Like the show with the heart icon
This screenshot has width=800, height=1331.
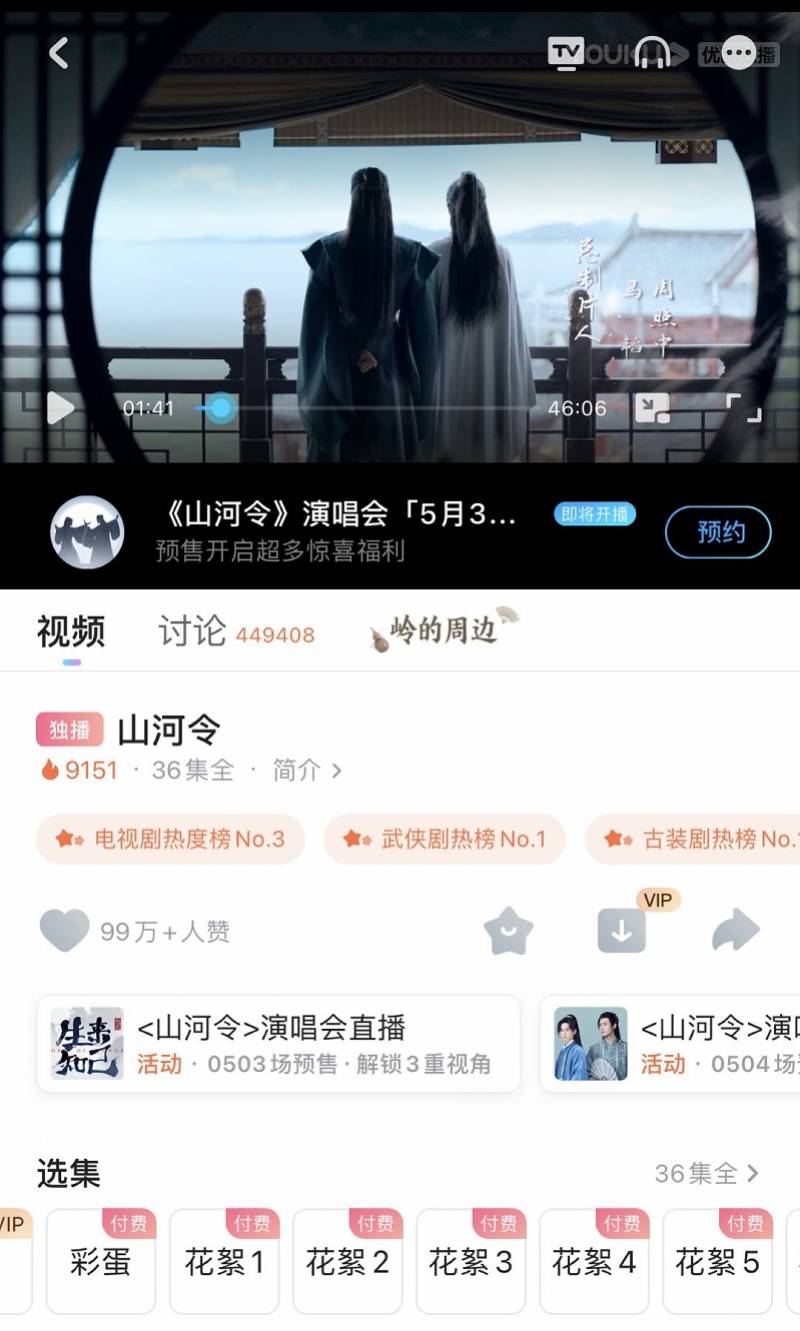pos(64,931)
